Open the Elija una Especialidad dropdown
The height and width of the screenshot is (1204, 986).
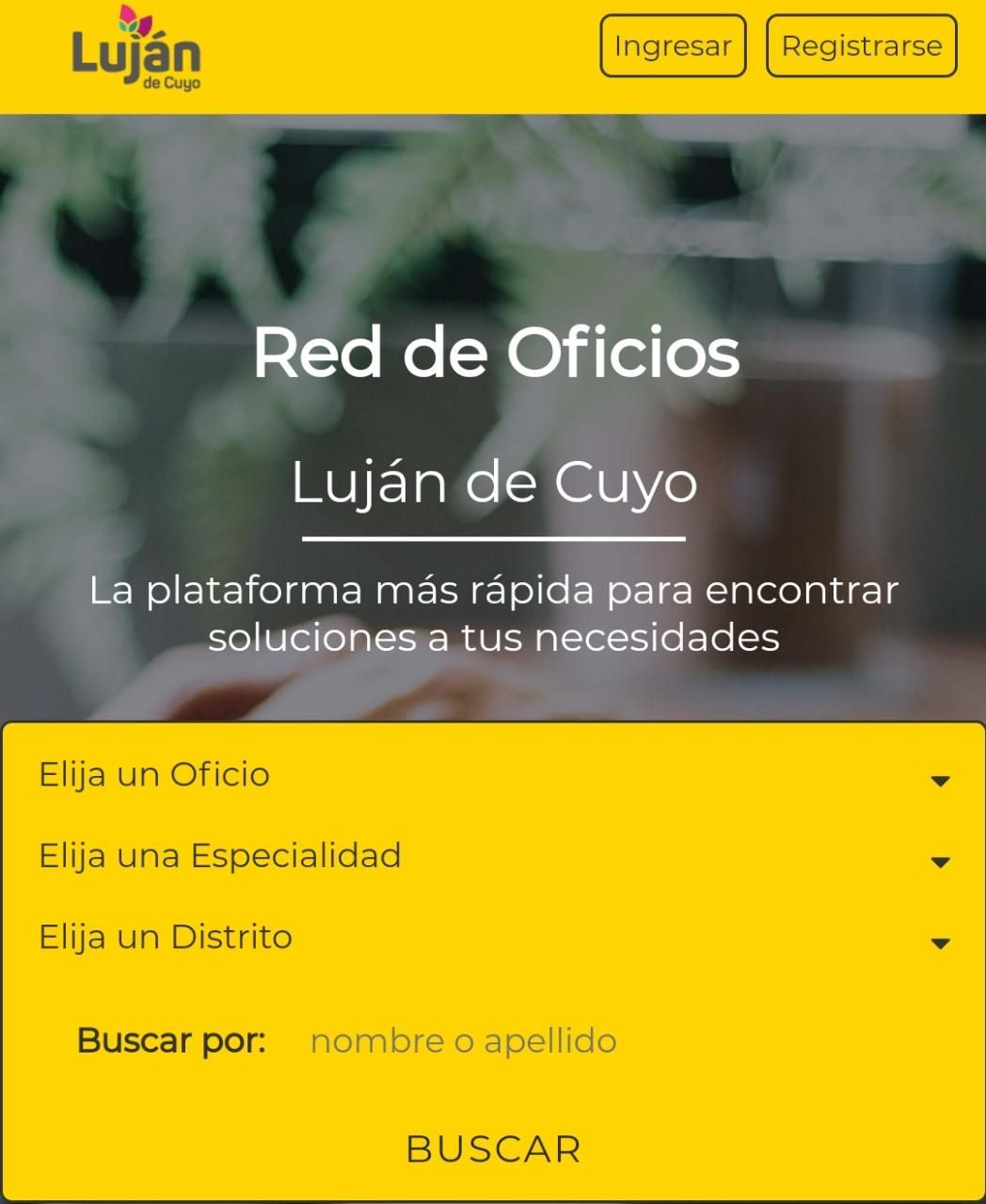[493, 857]
